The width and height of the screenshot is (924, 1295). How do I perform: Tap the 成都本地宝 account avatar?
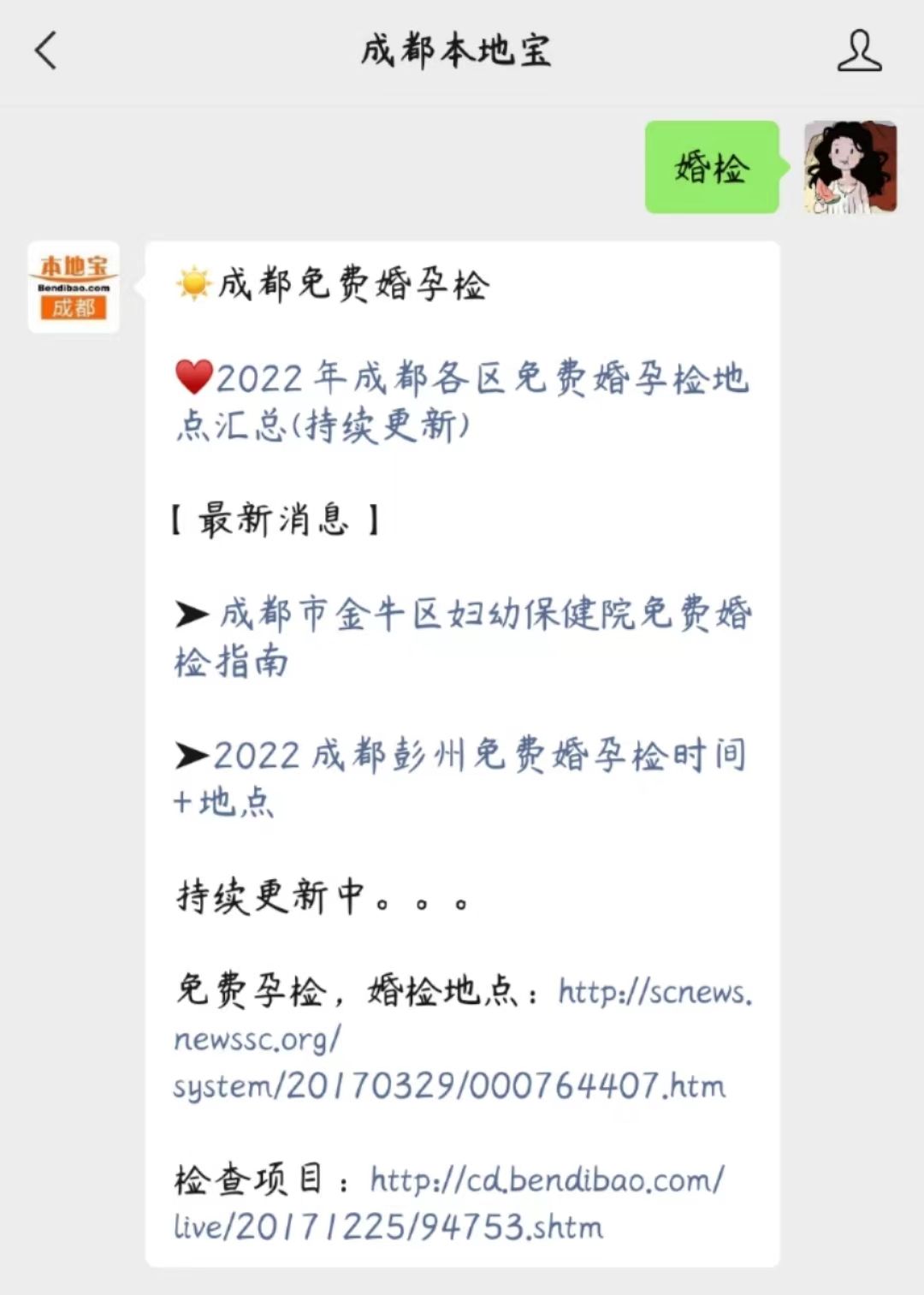point(74,287)
